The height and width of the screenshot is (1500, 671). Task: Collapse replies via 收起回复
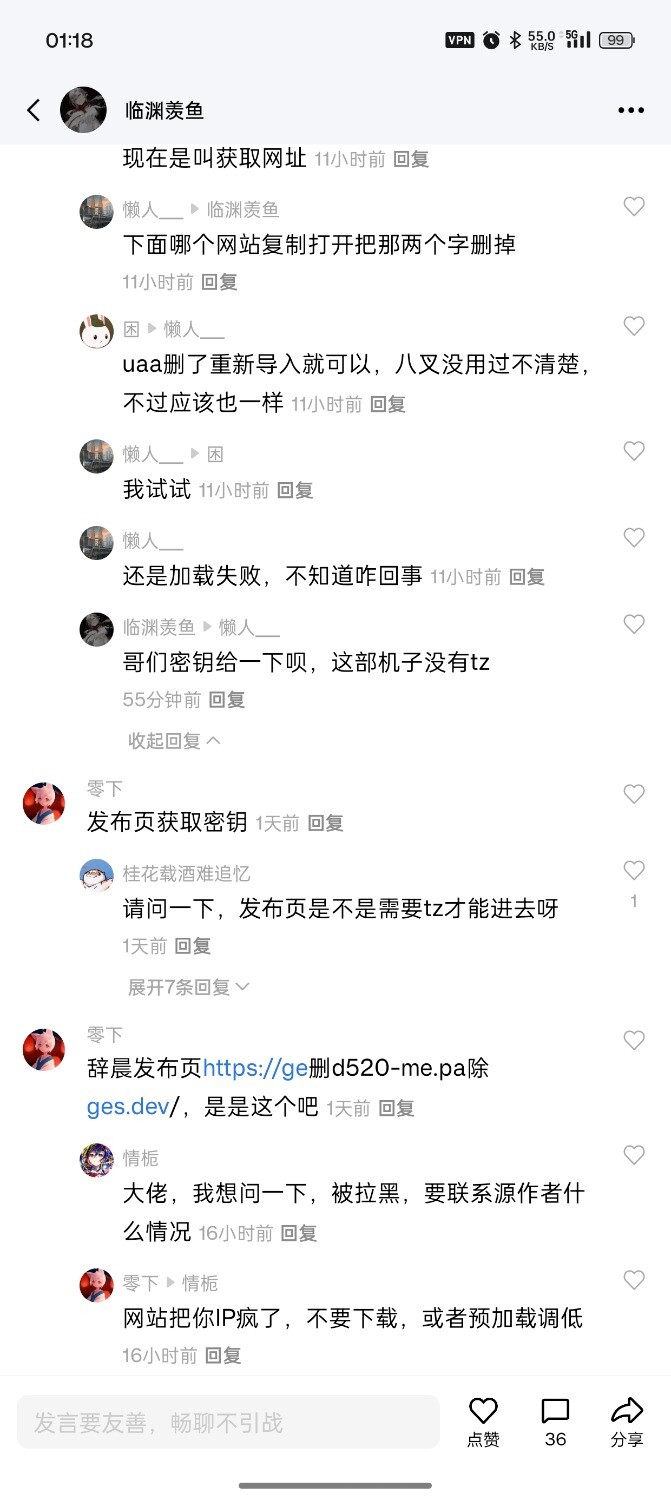tap(175, 741)
